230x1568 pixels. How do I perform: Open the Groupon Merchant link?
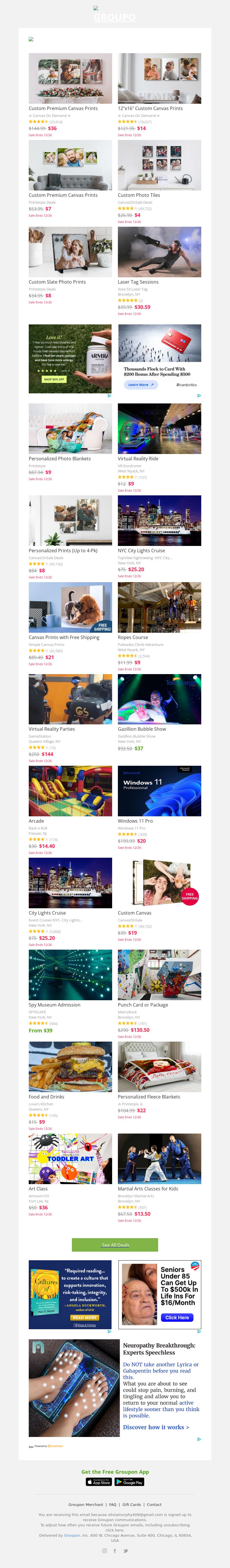[x=86, y=1505]
